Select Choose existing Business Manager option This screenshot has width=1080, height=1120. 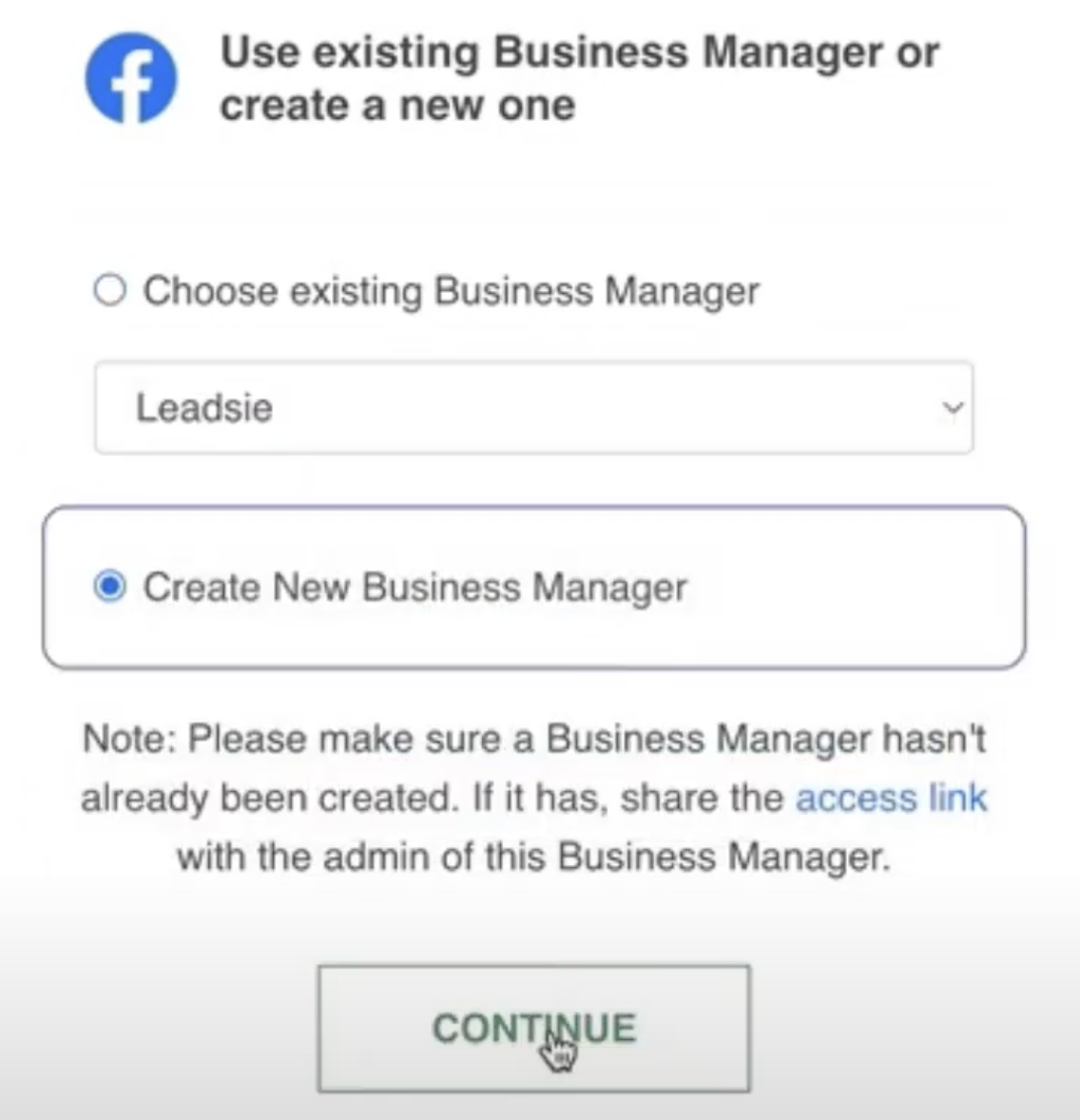coord(110,290)
